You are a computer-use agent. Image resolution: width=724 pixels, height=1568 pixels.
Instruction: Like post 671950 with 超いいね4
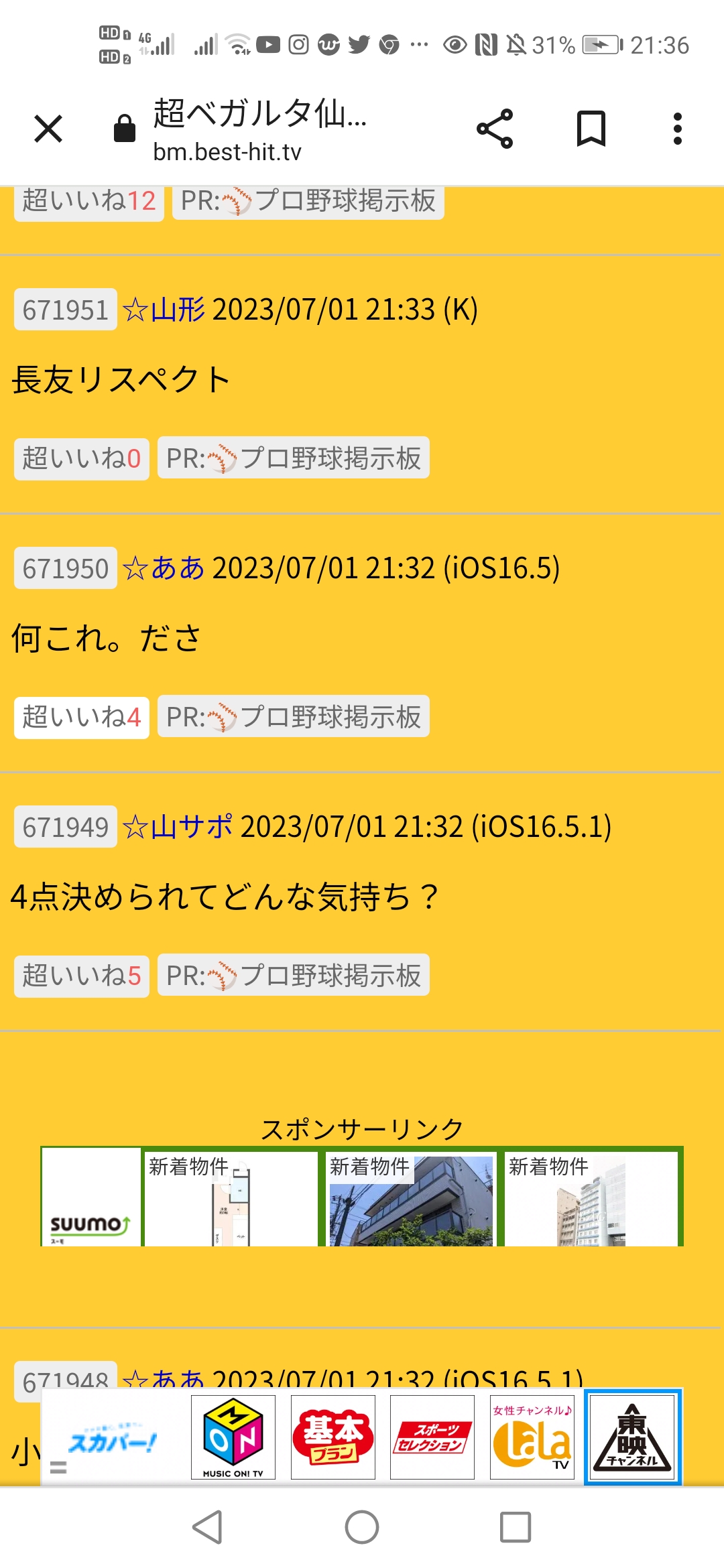82,718
